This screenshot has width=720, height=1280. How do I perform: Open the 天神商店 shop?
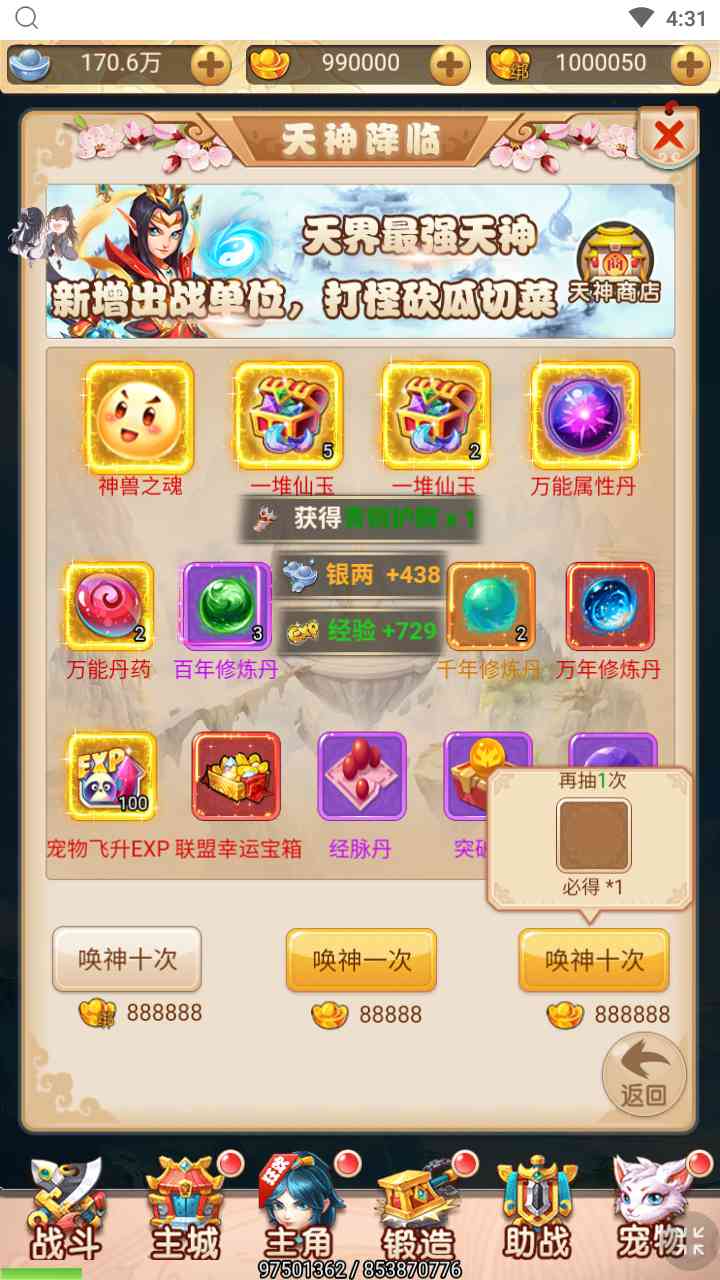(616, 263)
